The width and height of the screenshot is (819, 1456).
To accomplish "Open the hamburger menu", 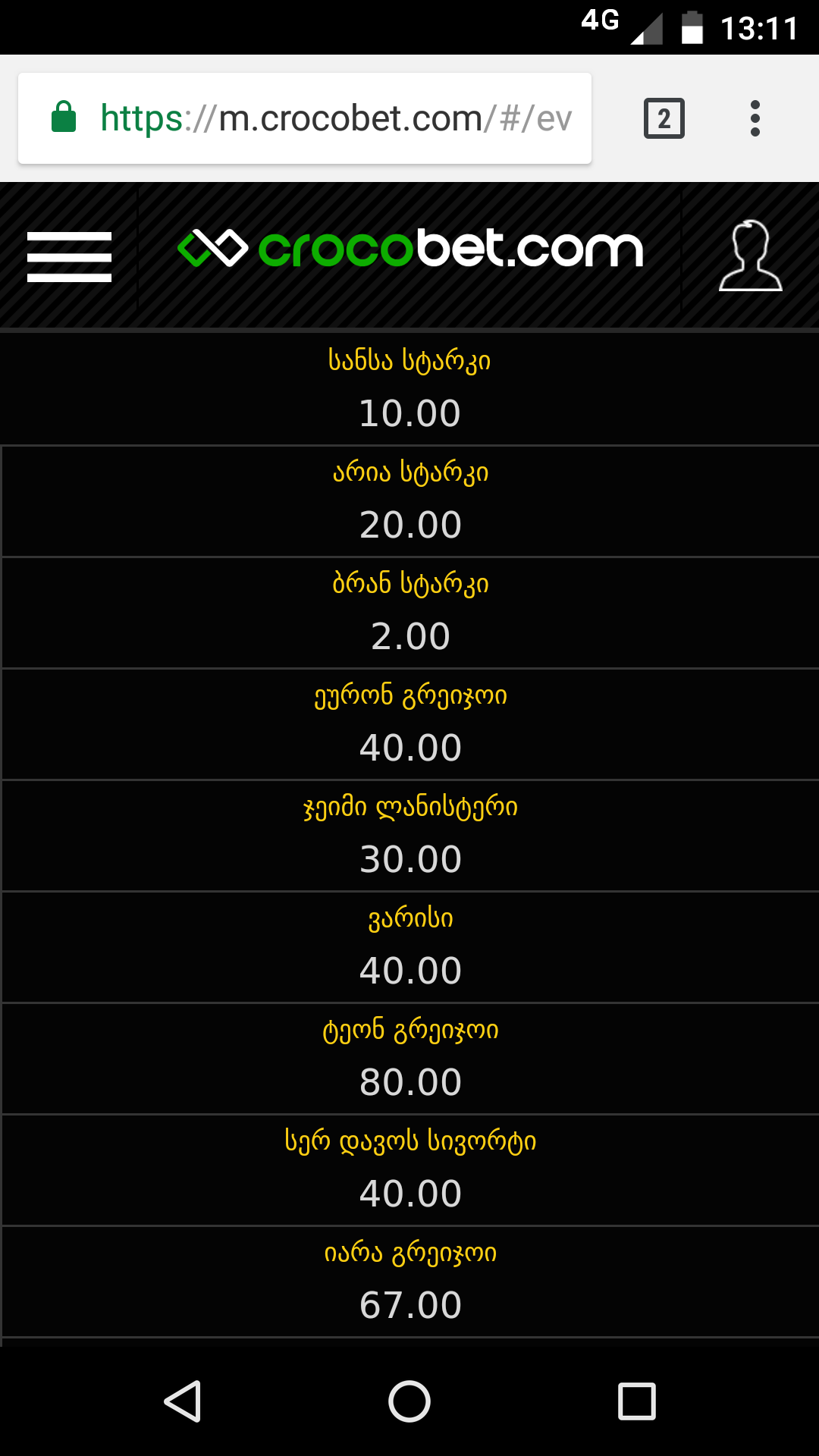I will click(69, 256).
